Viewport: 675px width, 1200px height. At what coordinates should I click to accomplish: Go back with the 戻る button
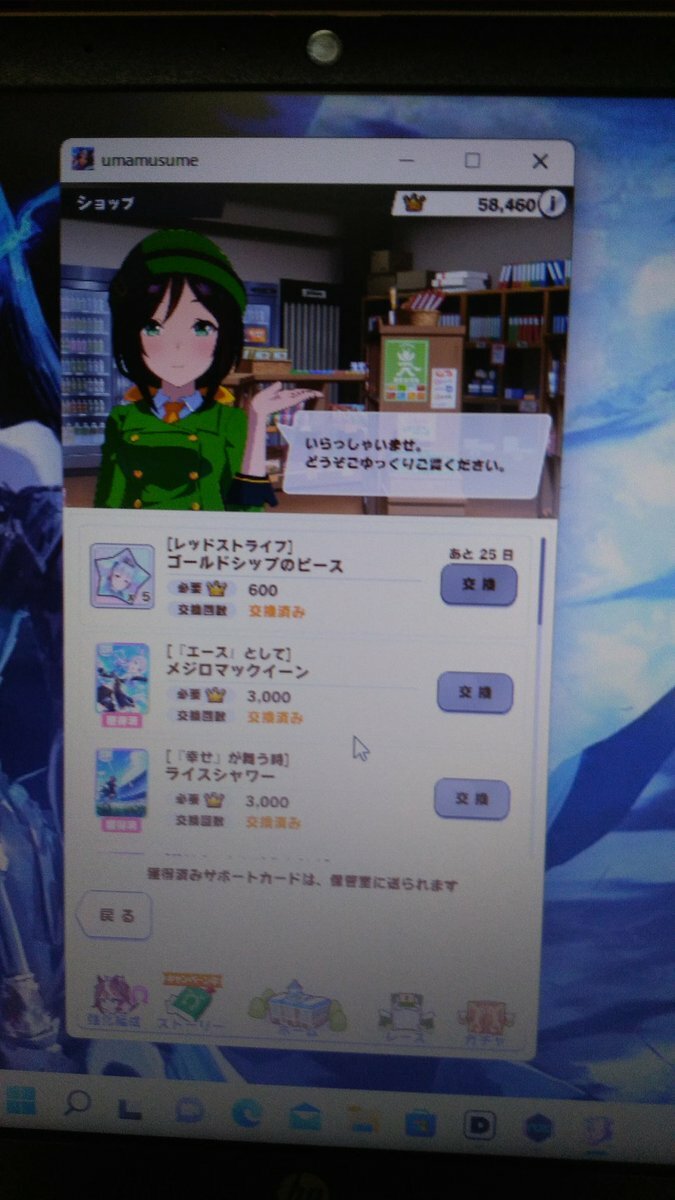tap(116, 915)
